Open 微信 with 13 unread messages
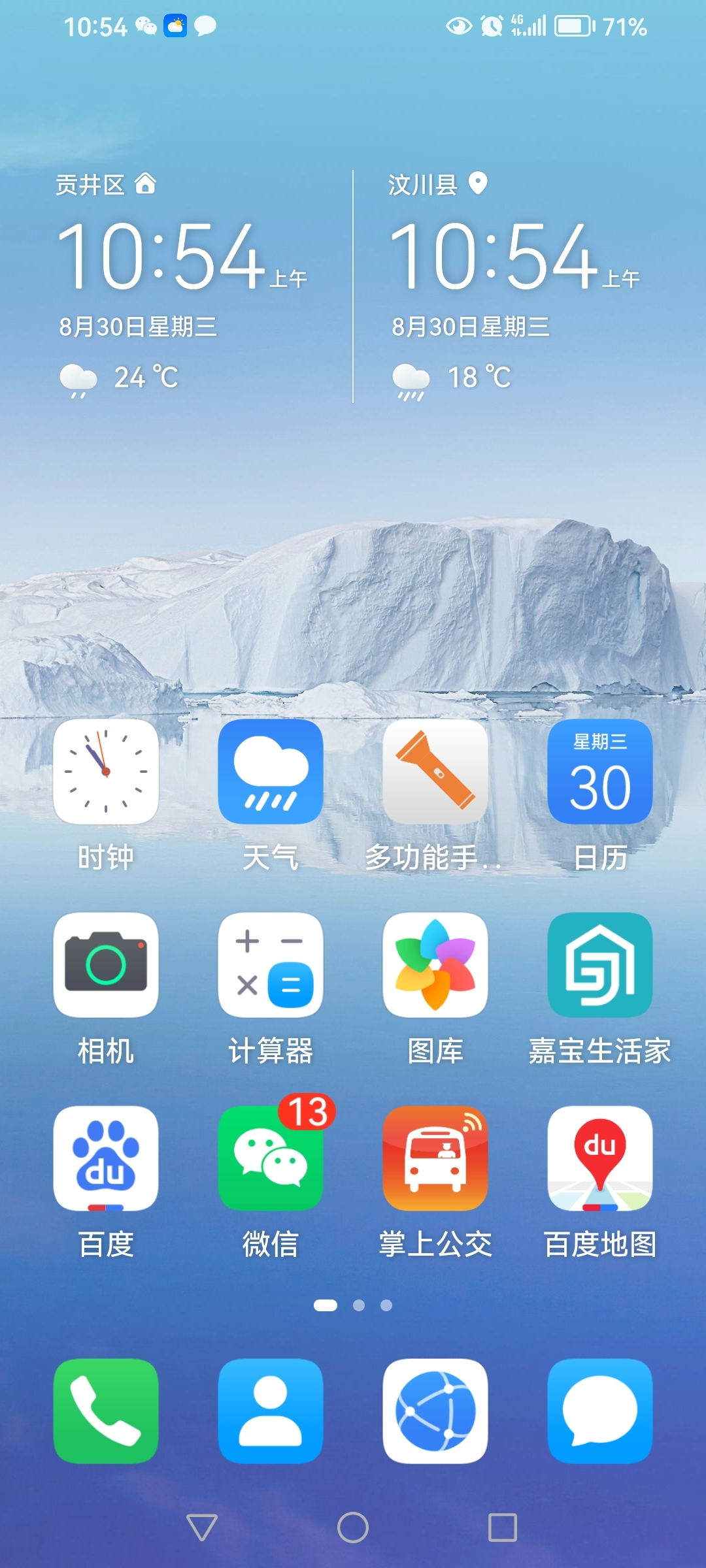The height and width of the screenshot is (1568, 706). click(271, 1158)
